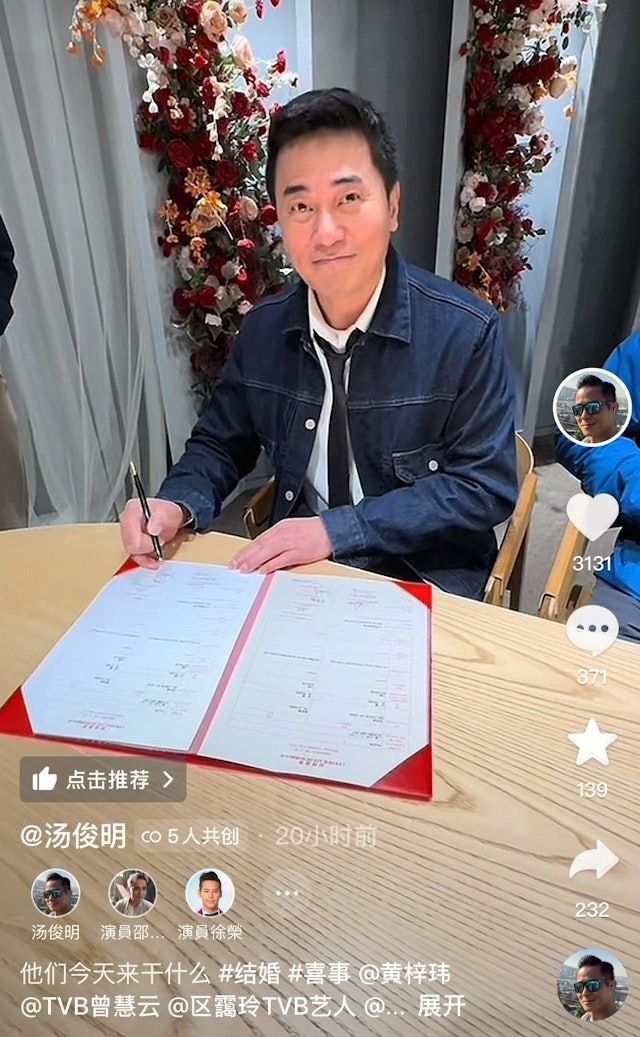View the 5人共创 co-creators list

190,836
